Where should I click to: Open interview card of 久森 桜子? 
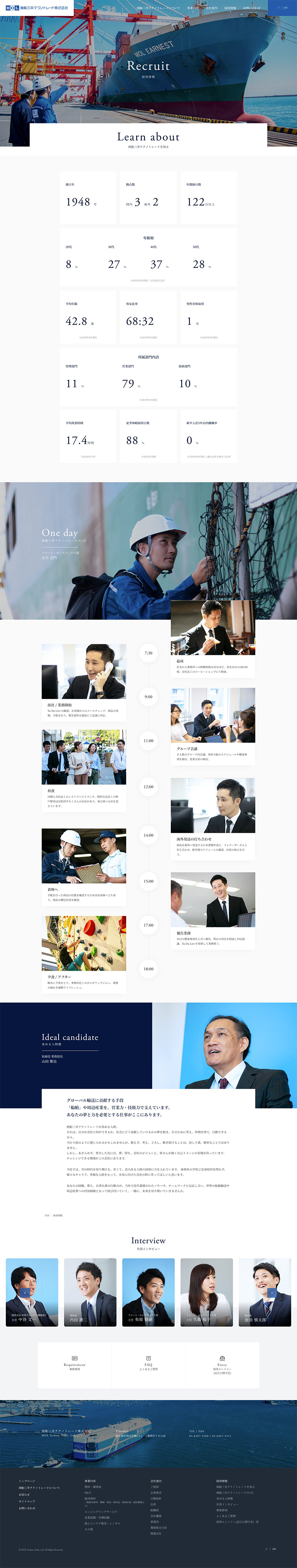coord(207,1292)
